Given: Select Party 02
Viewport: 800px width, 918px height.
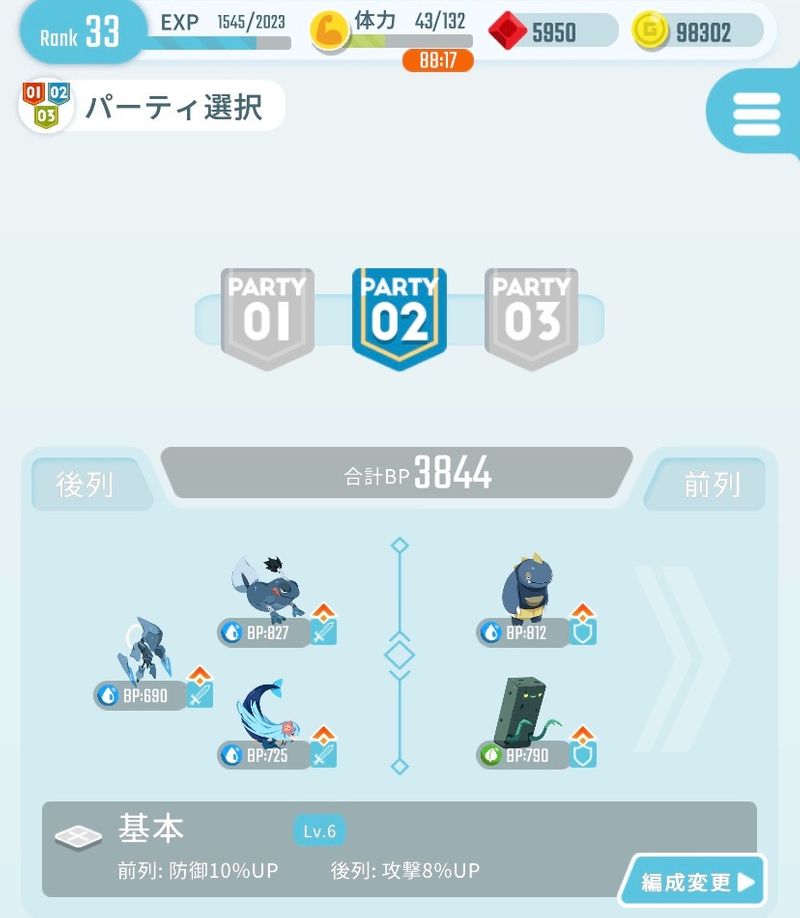Looking at the screenshot, I should coord(399,318).
